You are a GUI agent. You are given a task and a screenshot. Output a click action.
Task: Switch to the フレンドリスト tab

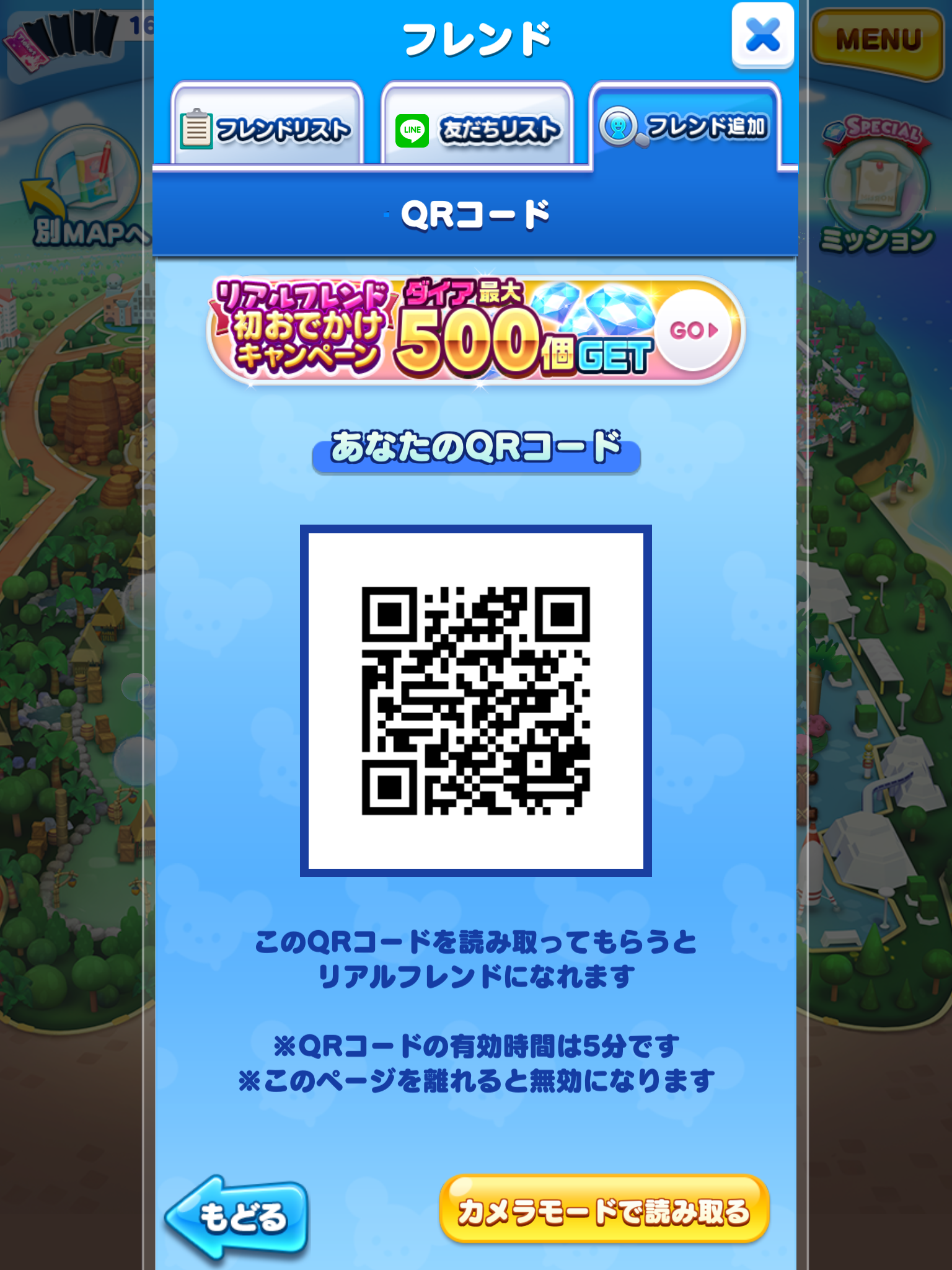[x=267, y=127]
